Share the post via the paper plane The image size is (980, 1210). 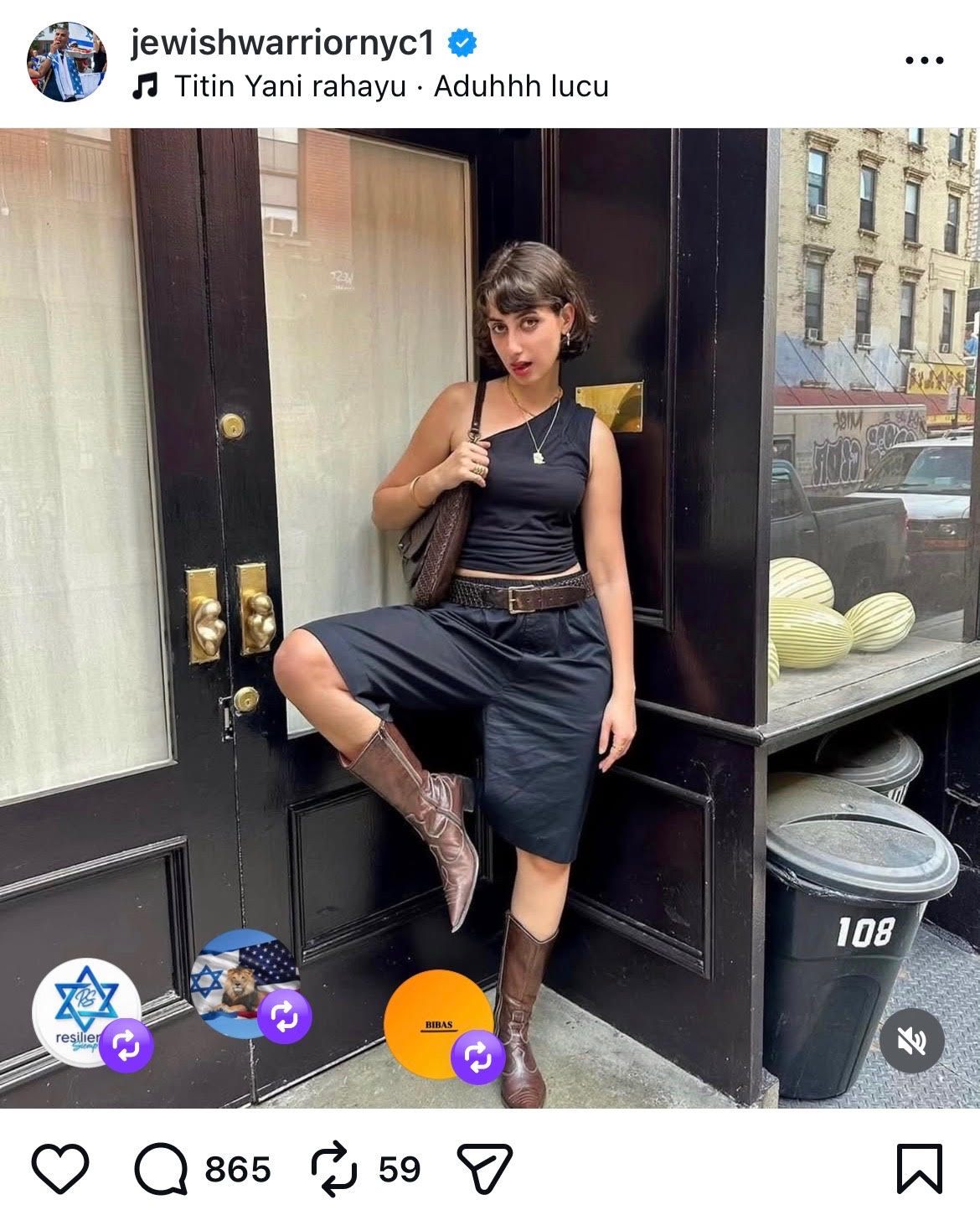(485, 1168)
